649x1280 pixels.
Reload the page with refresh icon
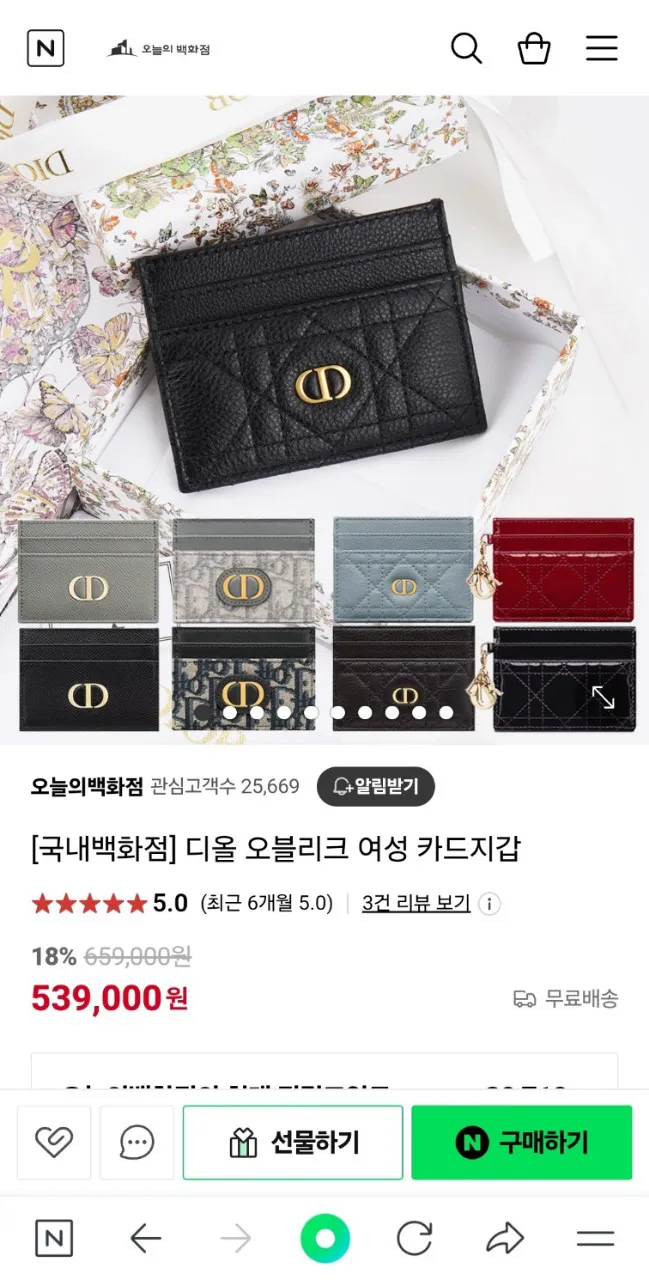[x=414, y=1239]
